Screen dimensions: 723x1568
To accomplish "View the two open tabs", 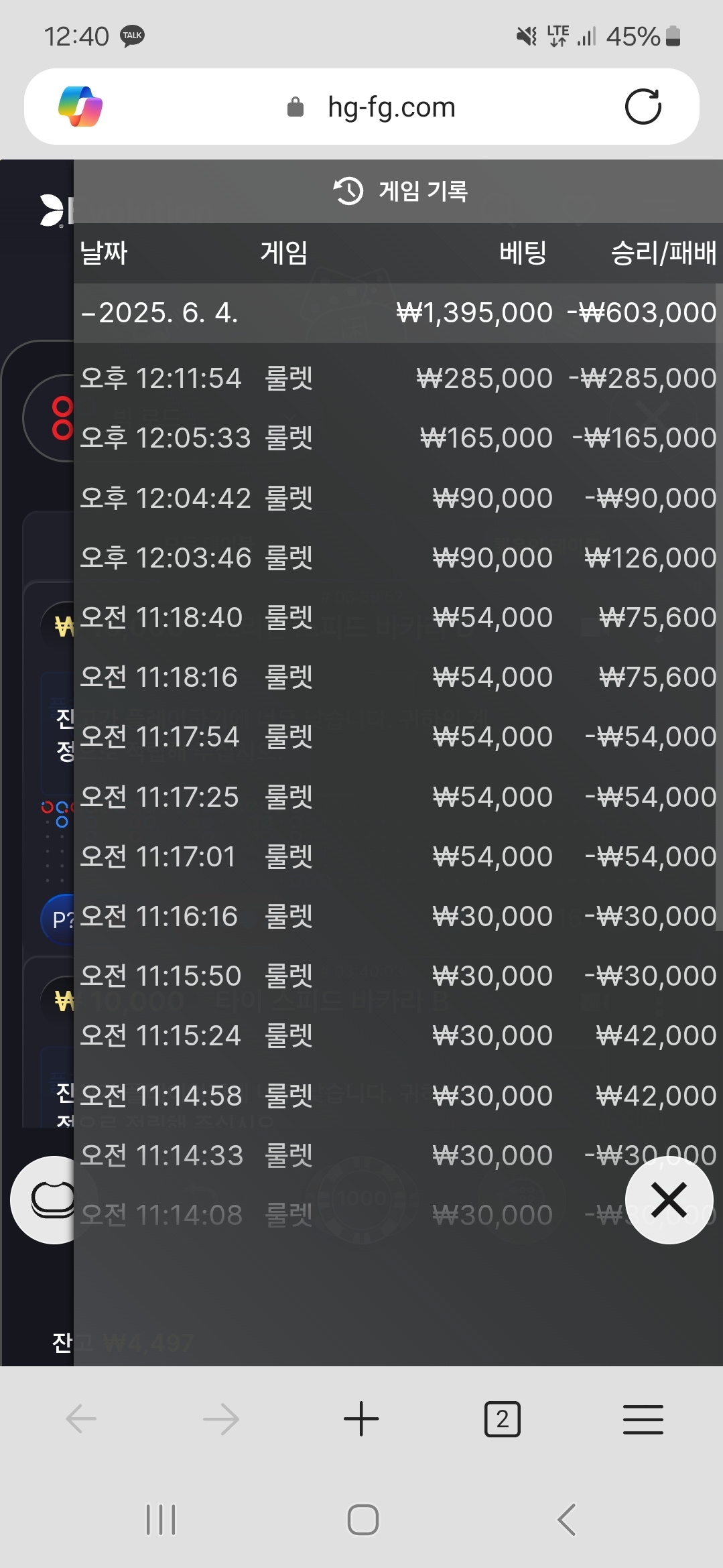I will point(502,1419).
